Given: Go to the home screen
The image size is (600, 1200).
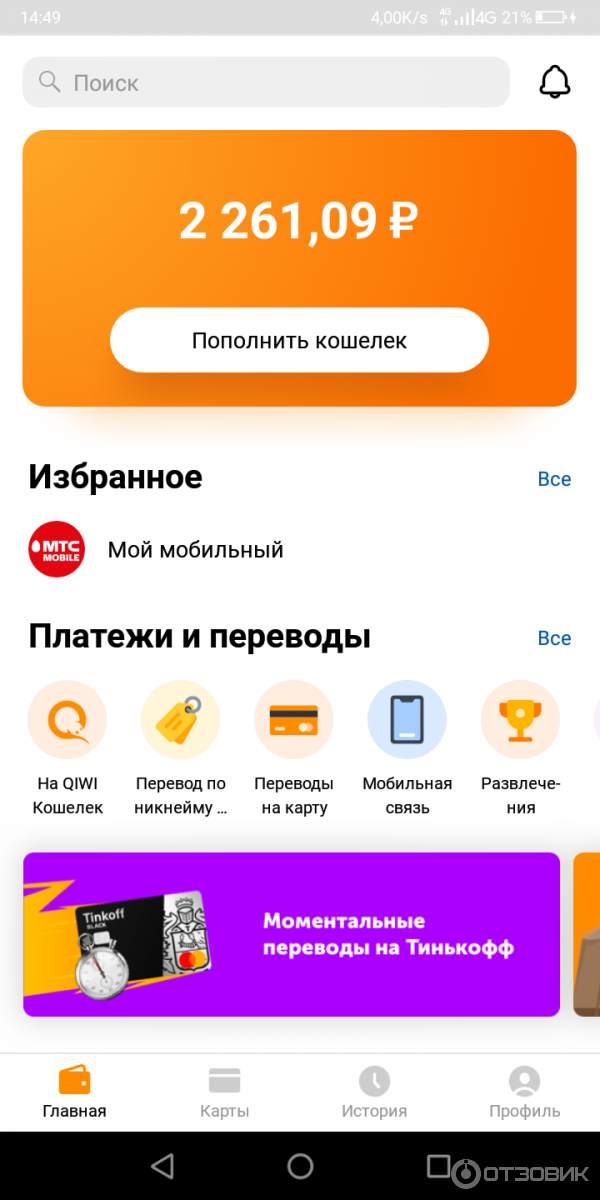Looking at the screenshot, I should pyautogui.click(x=300, y=1166).
